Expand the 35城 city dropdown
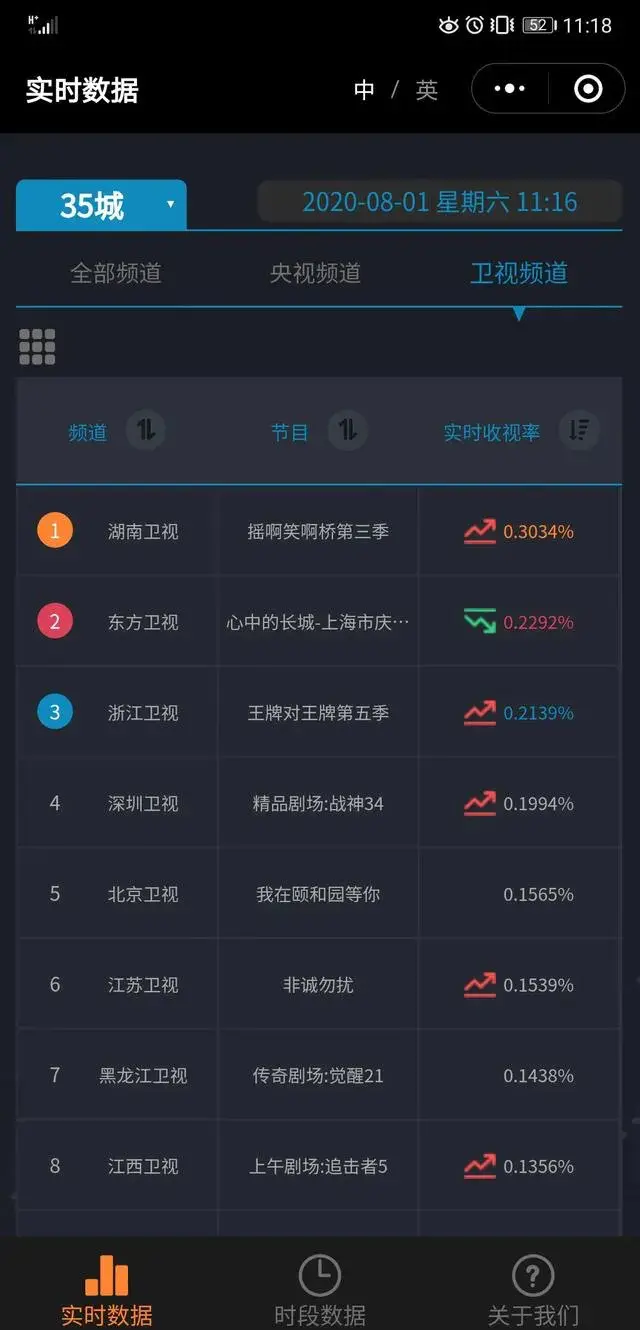The image size is (640, 1330). pyautogui.click(x=101, y=205)
